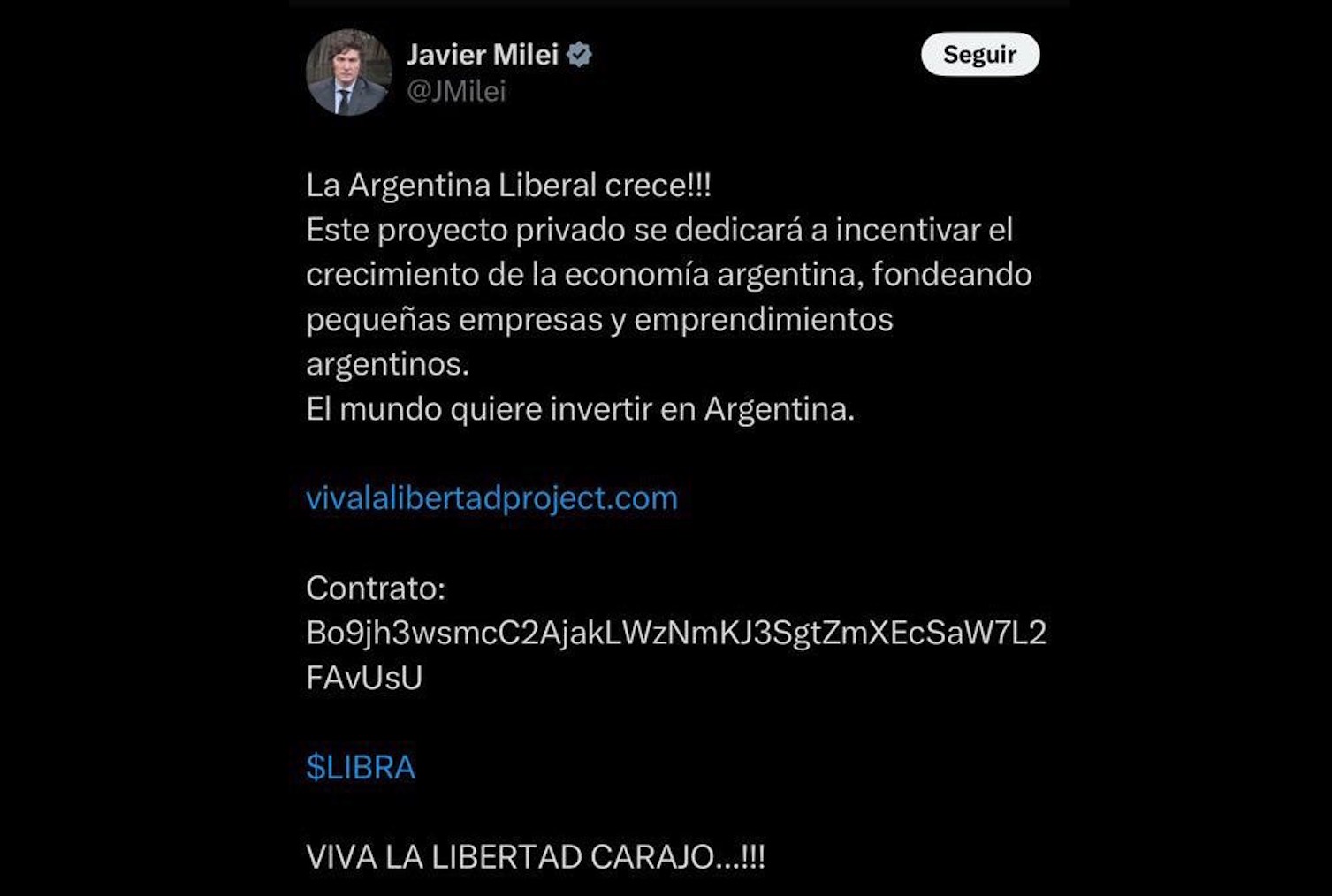This screenshot has height=896, width=1332.
Task: Follow Javier Milei with the Seguir button
Action: (979, 55)
